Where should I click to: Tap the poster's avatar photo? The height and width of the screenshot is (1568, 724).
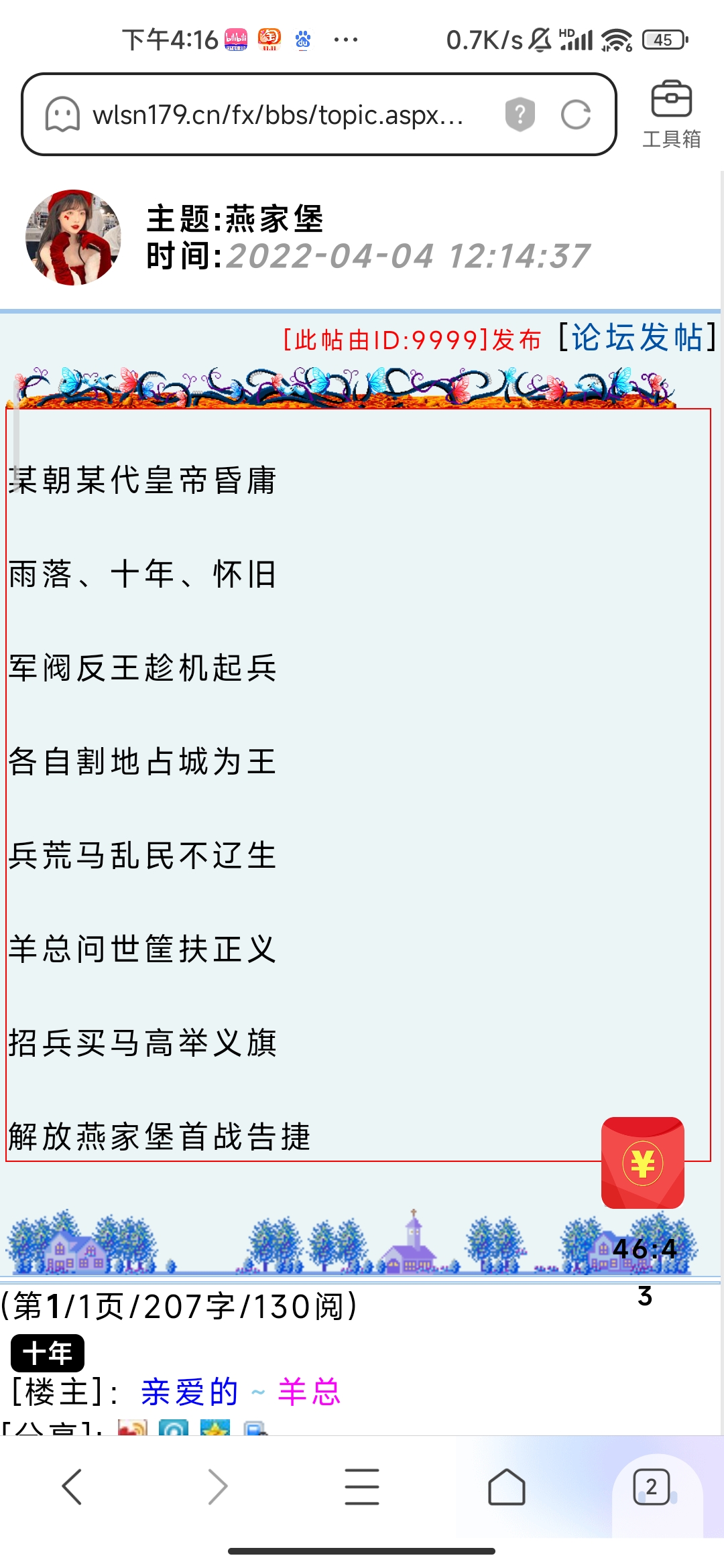(x=74, y=238)
